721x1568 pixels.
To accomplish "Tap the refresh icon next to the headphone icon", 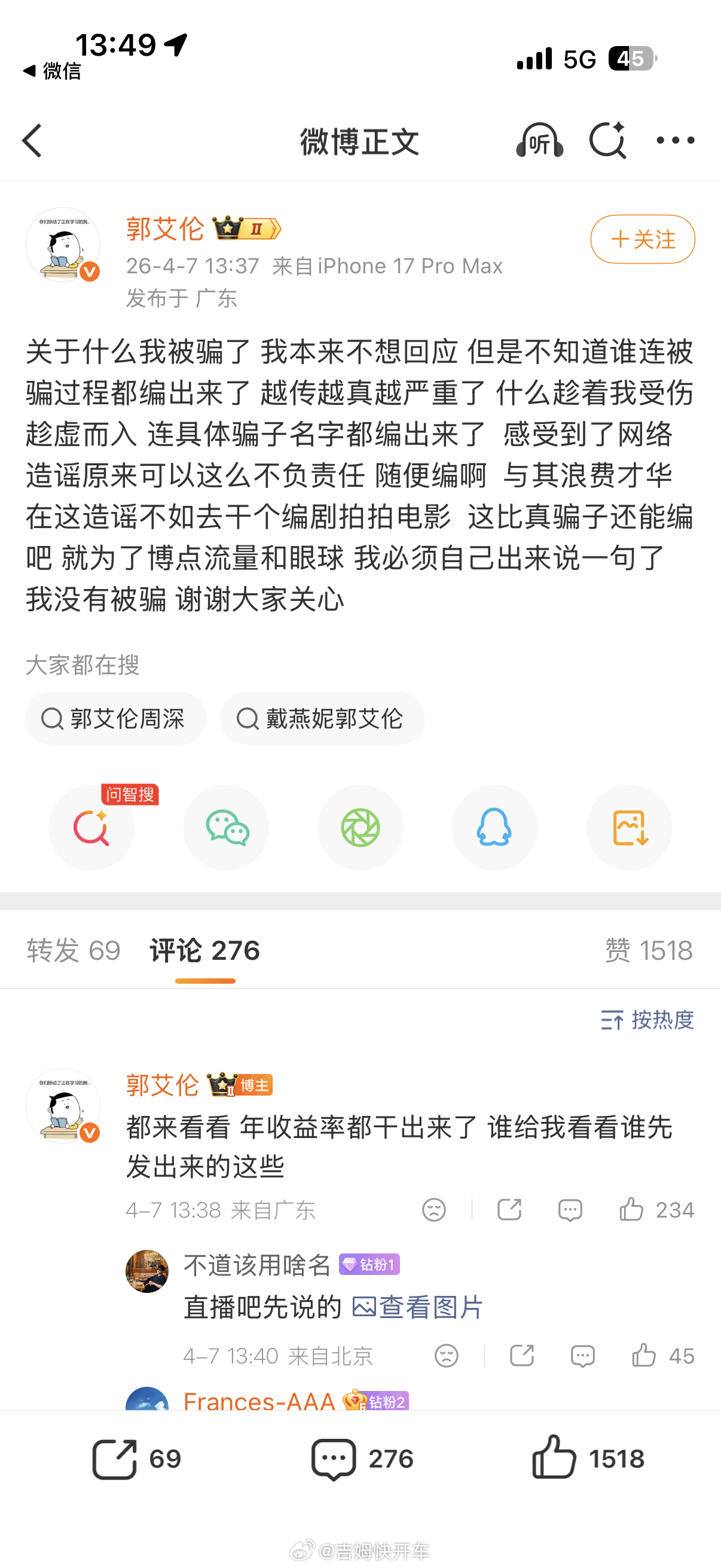I will click(608, 141).
